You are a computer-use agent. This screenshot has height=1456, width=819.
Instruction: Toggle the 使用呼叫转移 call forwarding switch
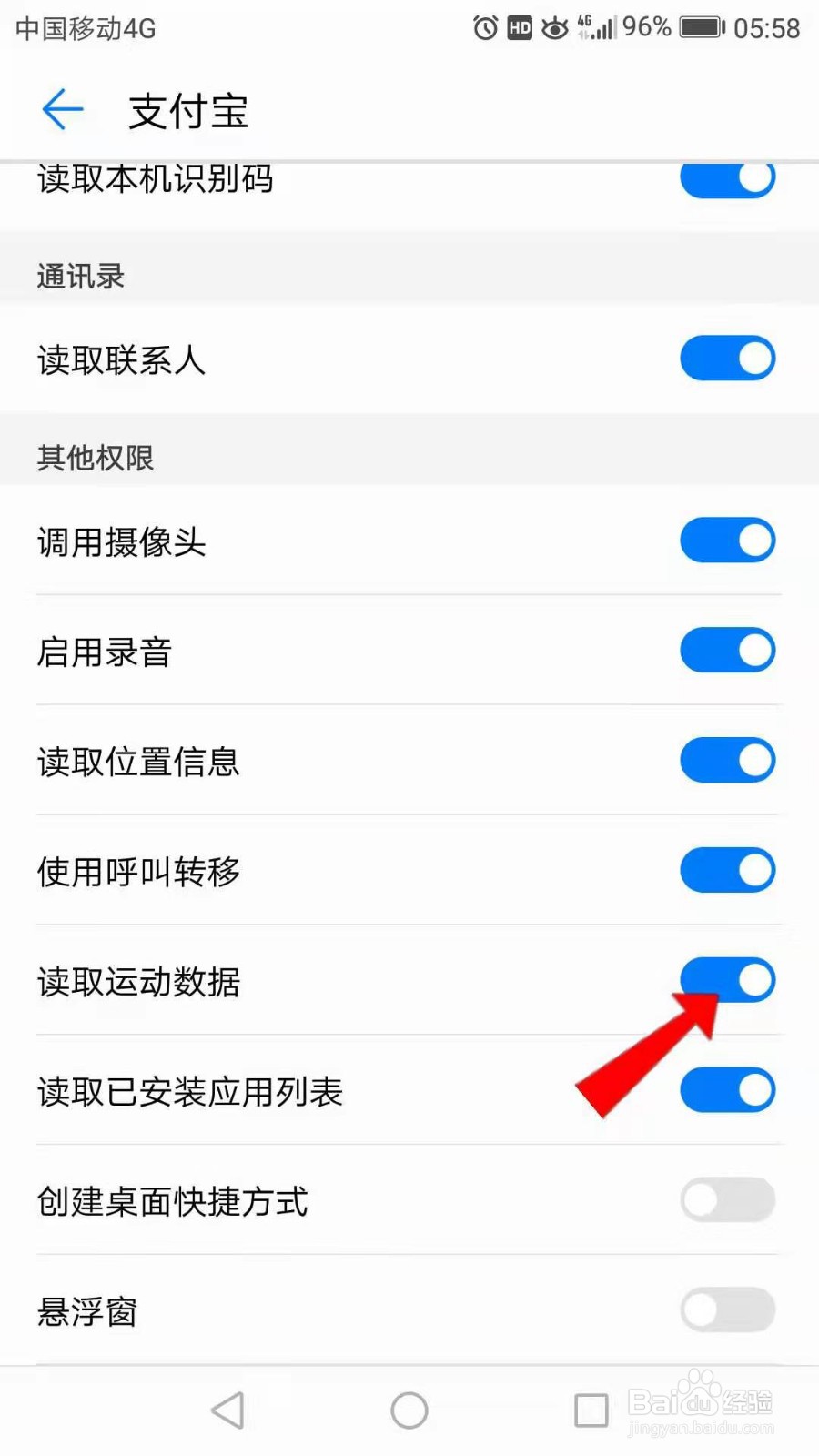727,870
